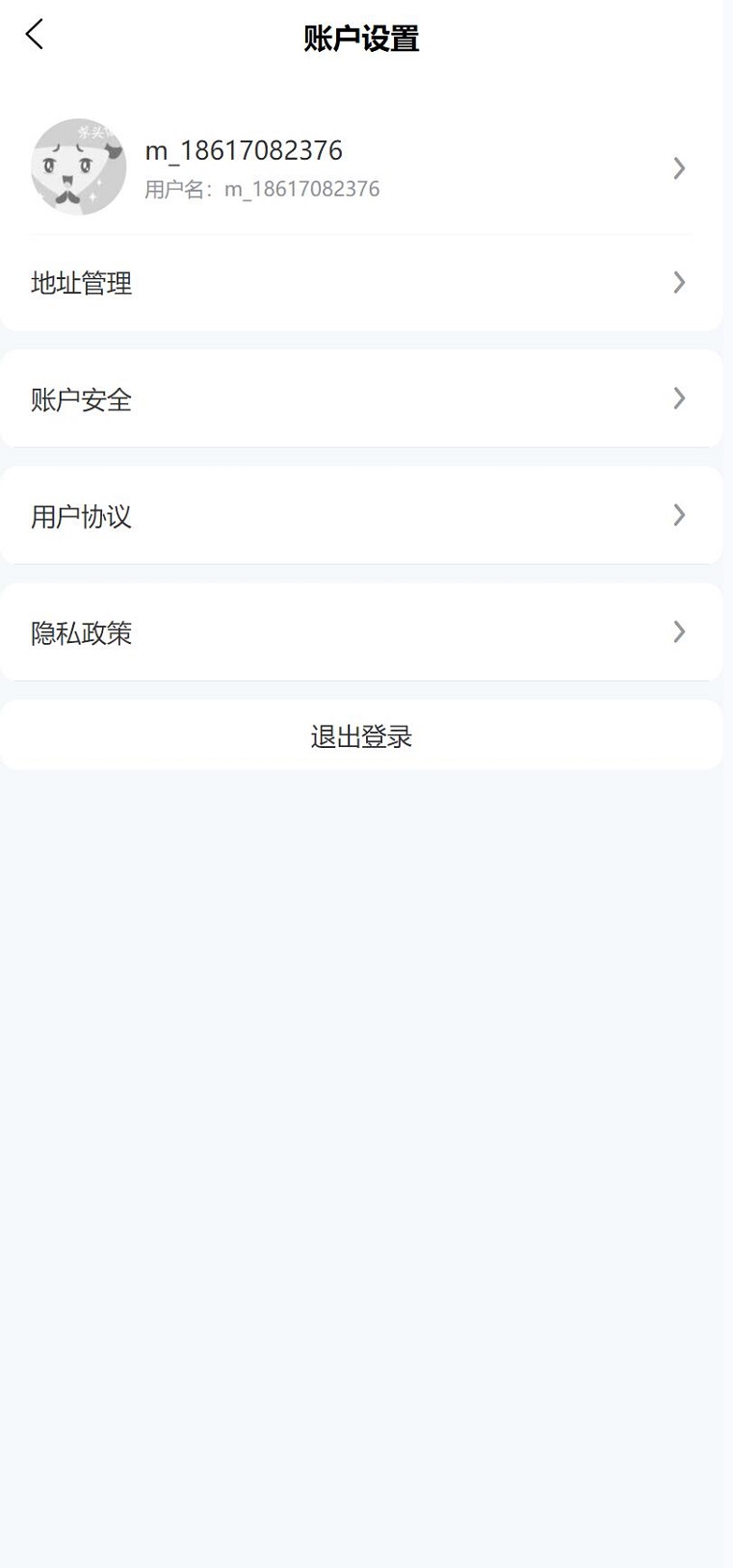Click the chevron beside 账户安全
The image size is (733, 1568).
[680, 398]
